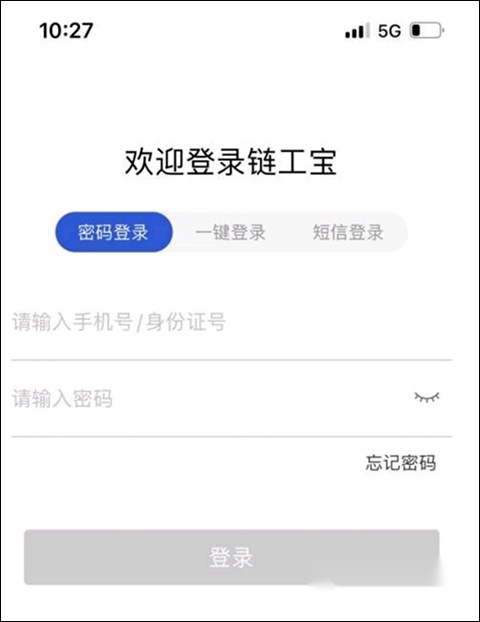The width and height of the screenshot is (480, 622).
Task: Switch to 一键登录 tab
Action: [230, 232]
